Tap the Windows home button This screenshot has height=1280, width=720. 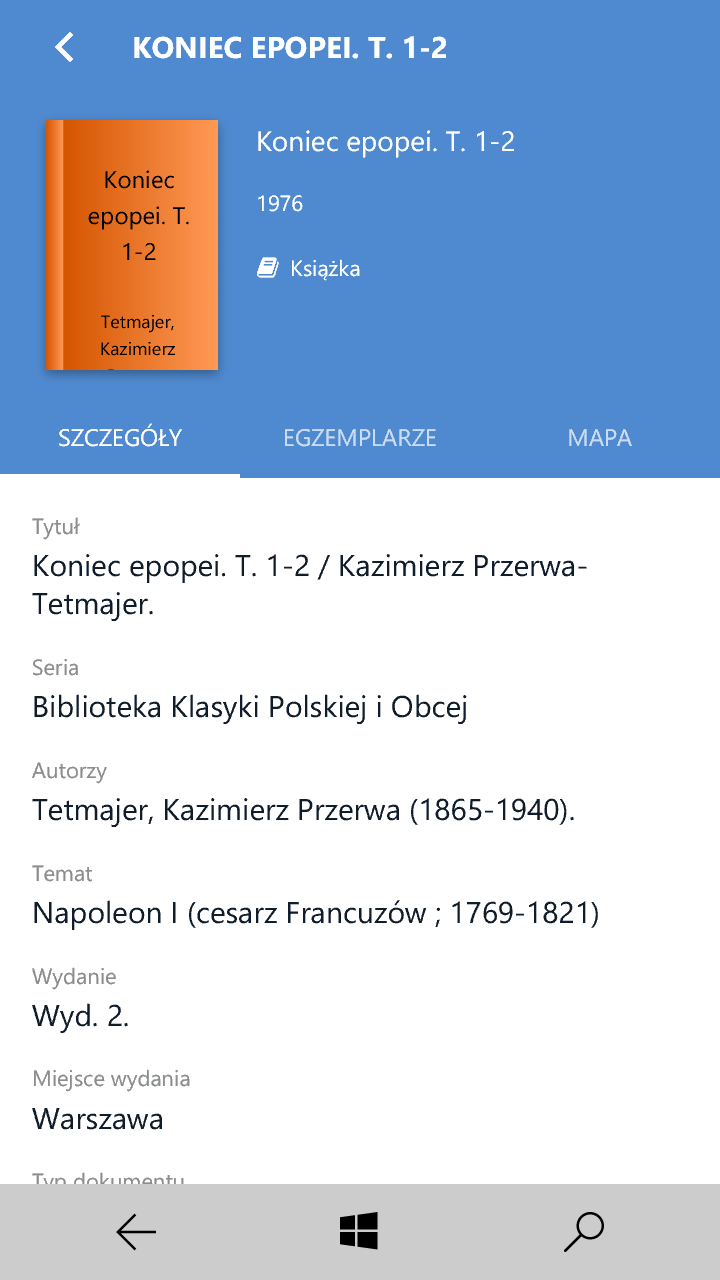point(359,1231)
